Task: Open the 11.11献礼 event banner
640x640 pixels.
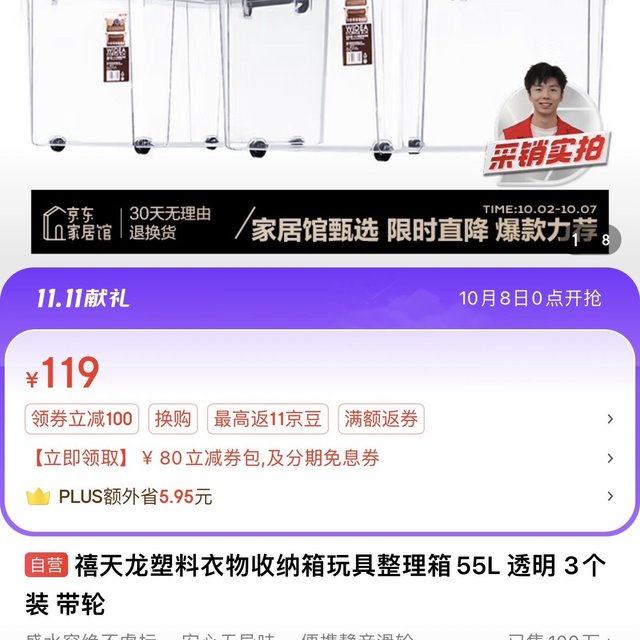Action: pos(320,298)
